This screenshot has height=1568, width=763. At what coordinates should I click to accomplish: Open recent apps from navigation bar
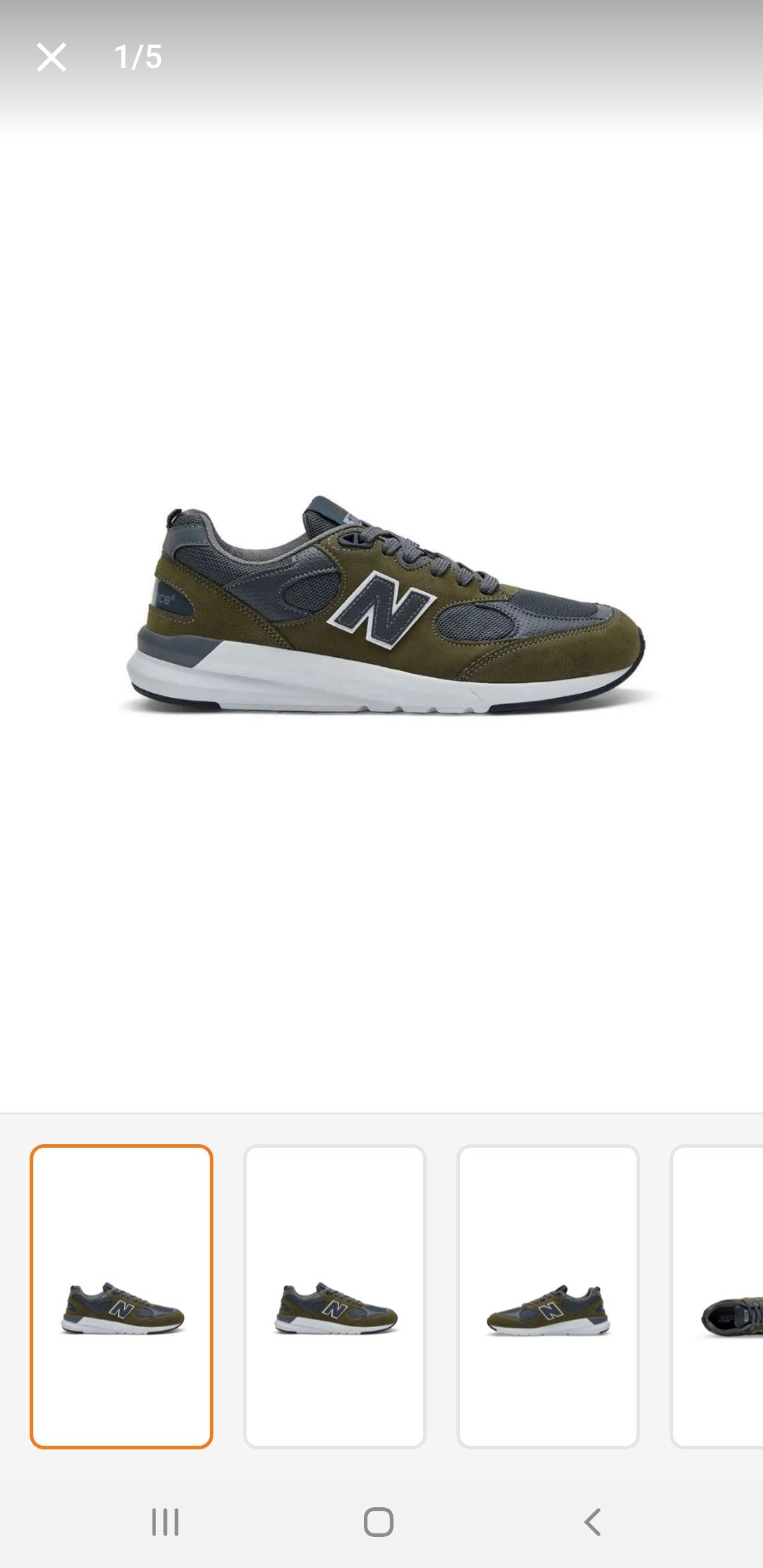point(165,1521)
